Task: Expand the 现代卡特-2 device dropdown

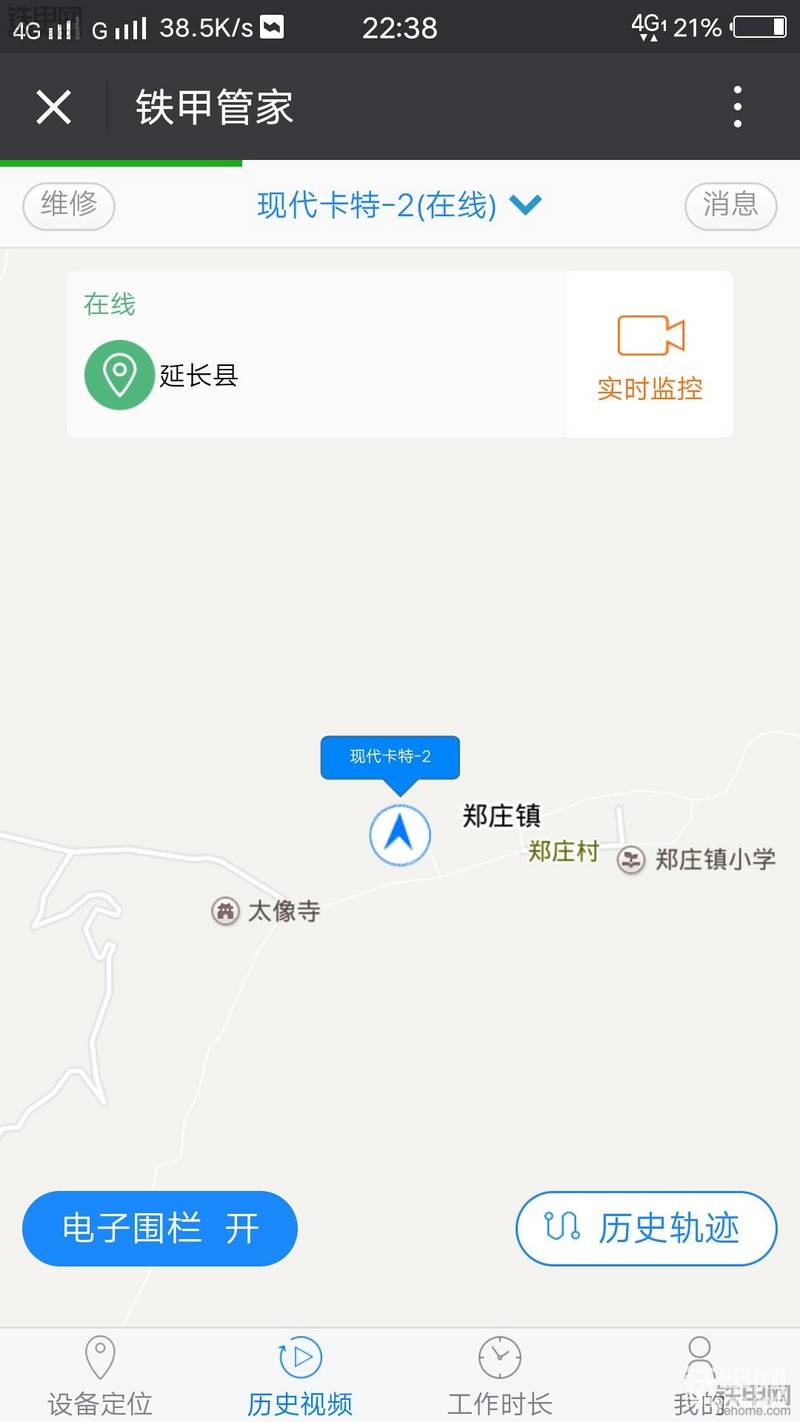Action: (399, 206)
